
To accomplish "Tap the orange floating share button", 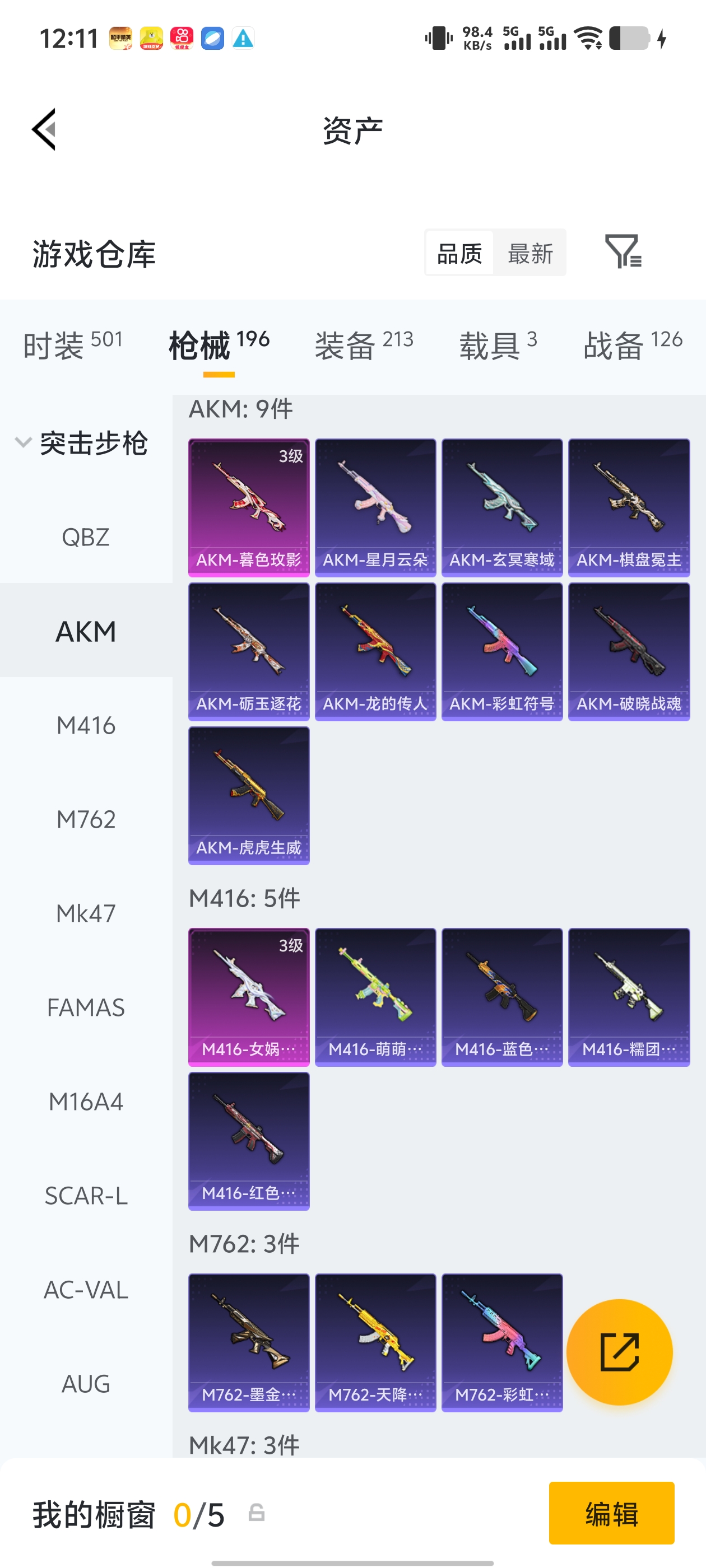I will point(619,1352).
